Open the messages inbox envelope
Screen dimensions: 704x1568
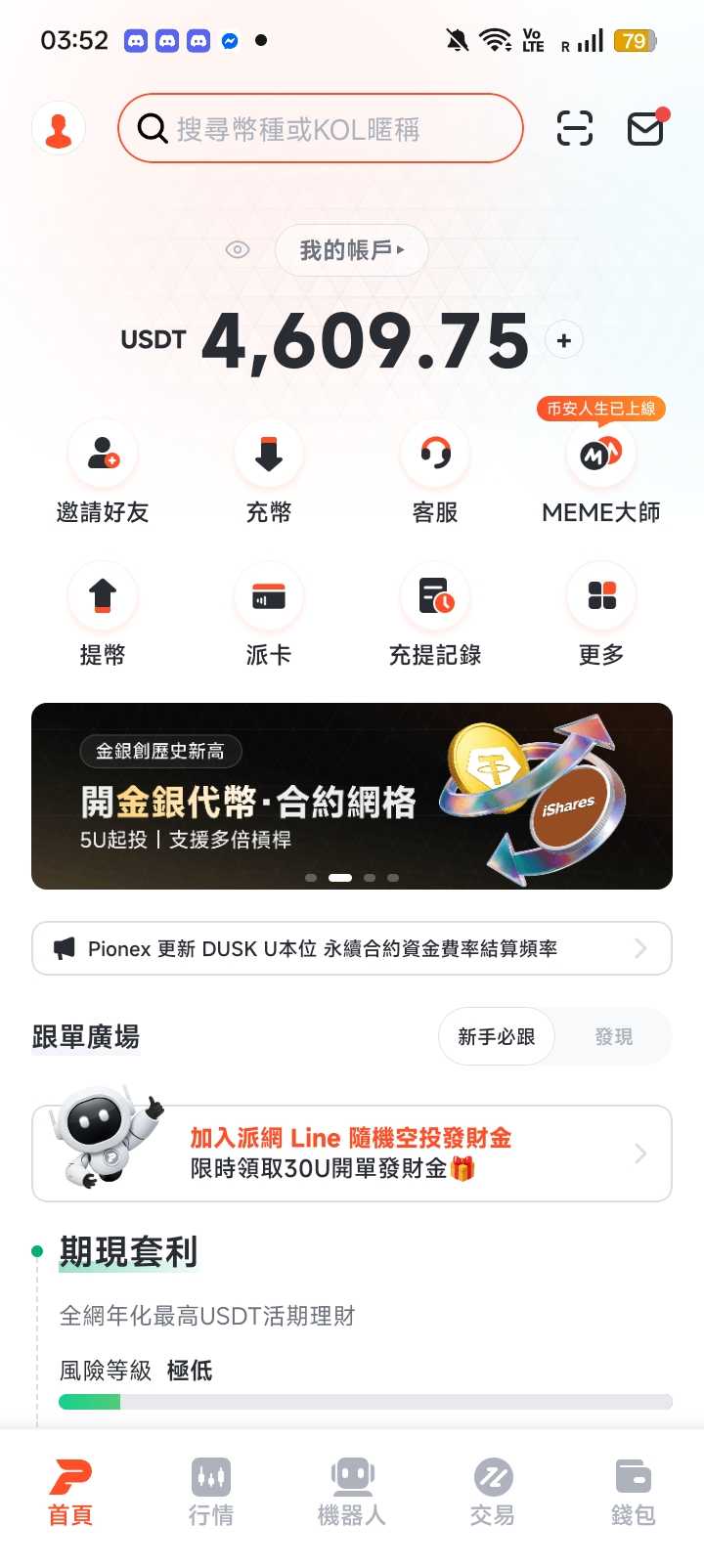[644, 128]
